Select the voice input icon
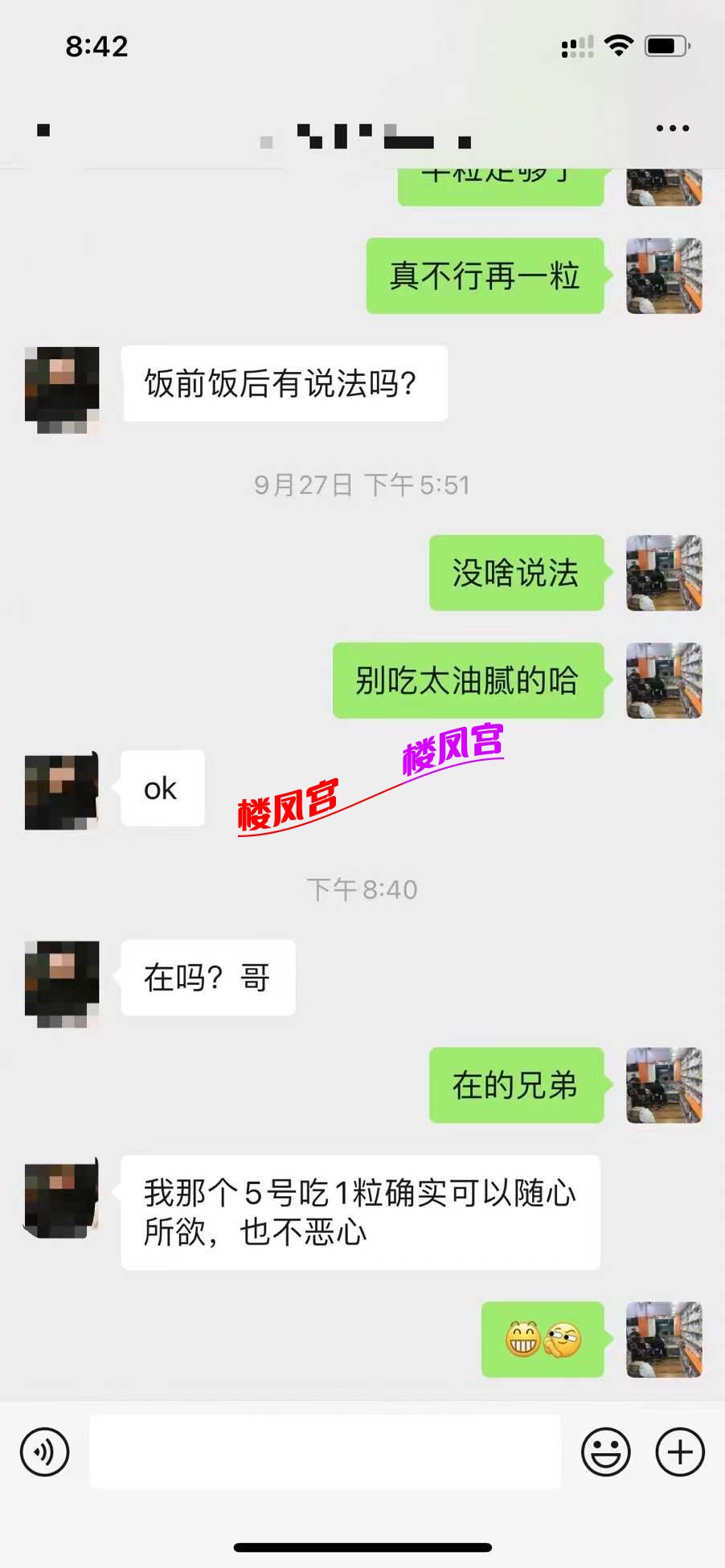 [44, 1452]
